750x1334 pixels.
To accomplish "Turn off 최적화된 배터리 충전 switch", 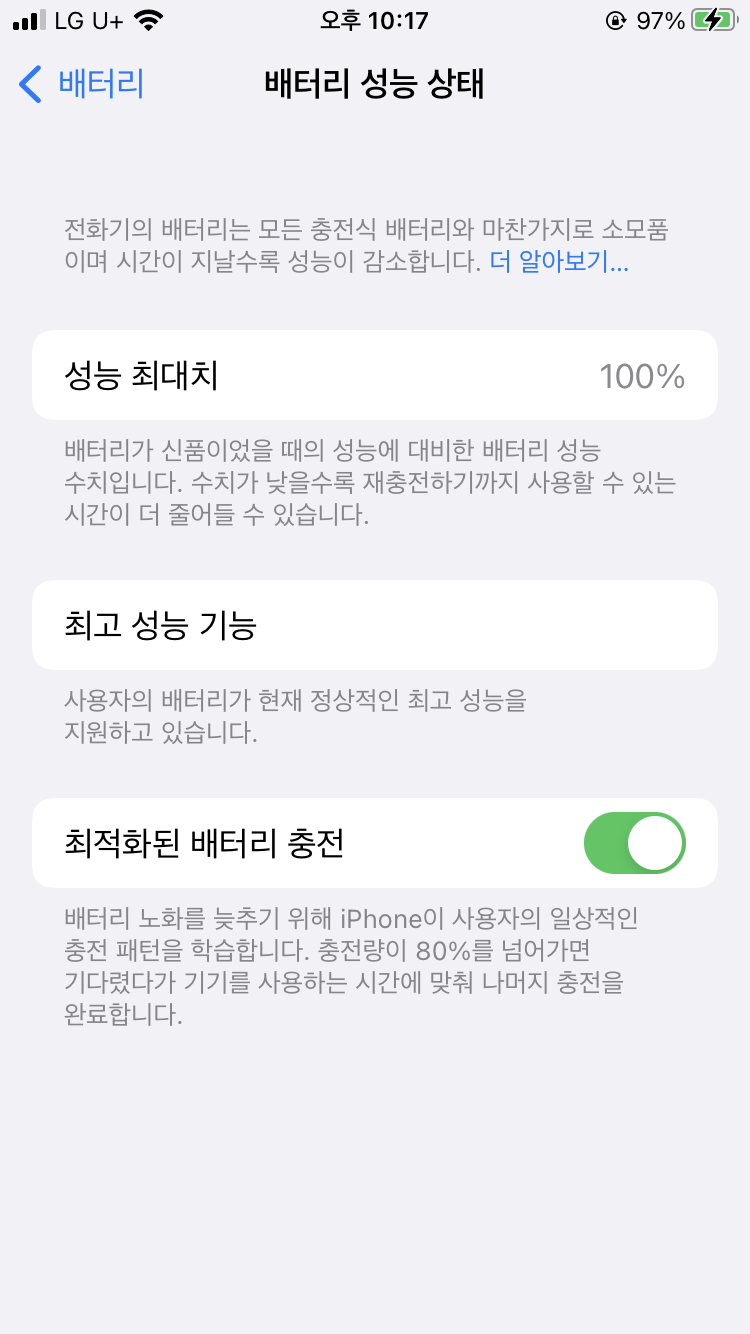I will coord(635,843).
